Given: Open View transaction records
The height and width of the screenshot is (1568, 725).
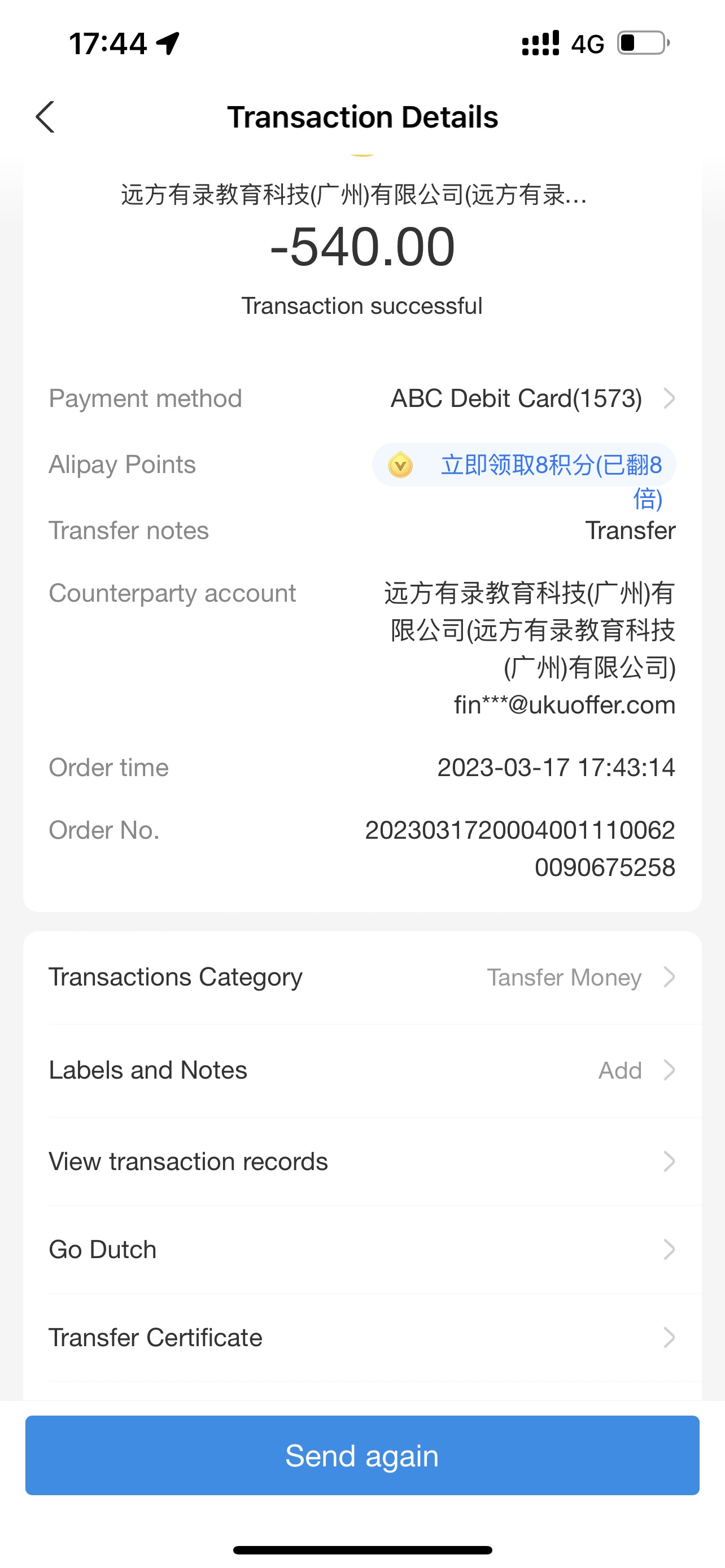Looking at the screenshot, I should [x=362, y=1162].
